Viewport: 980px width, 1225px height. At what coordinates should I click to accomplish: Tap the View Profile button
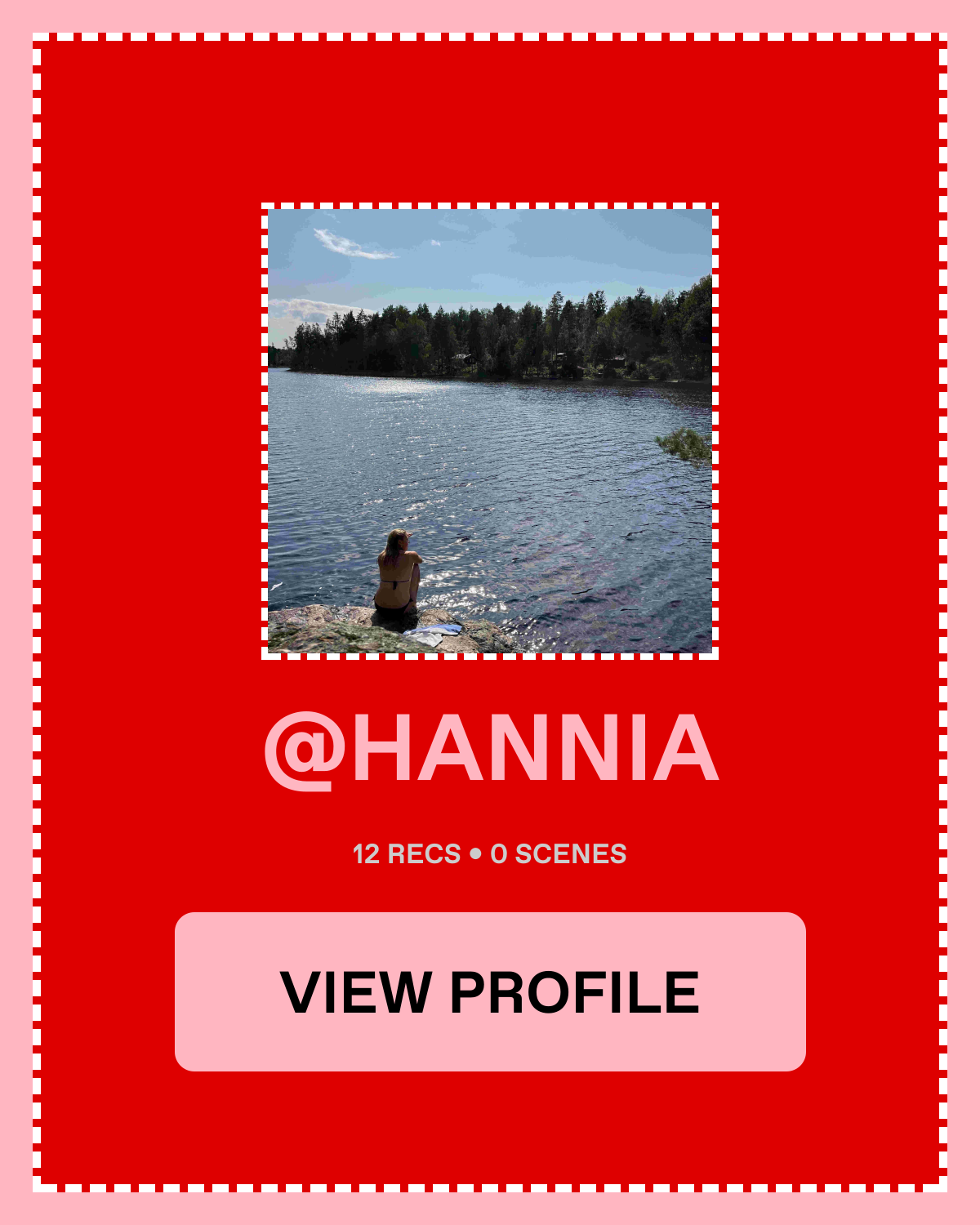coord(490,991)
